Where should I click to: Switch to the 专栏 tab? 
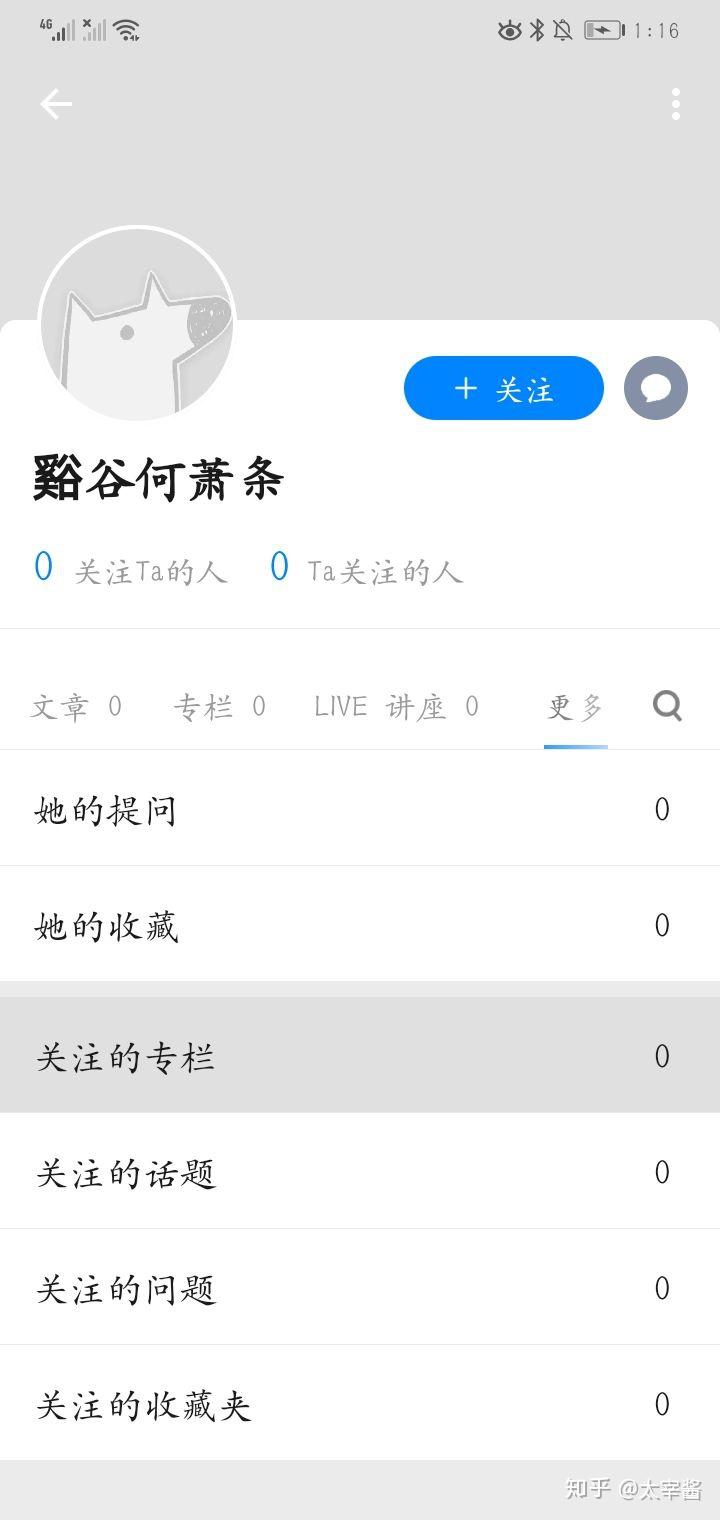click(219, 707)
